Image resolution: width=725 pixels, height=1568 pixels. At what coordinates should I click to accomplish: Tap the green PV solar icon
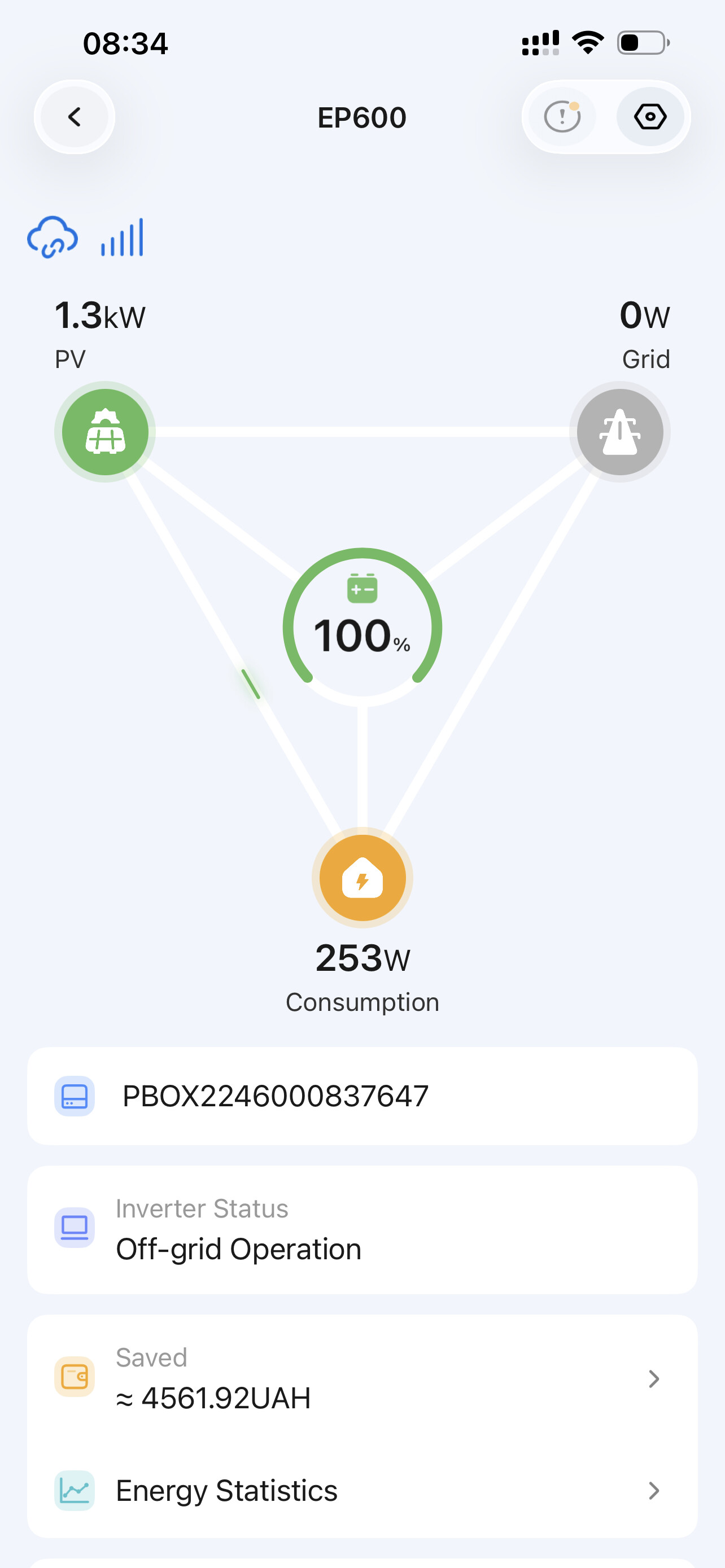(x=106, y=432)
